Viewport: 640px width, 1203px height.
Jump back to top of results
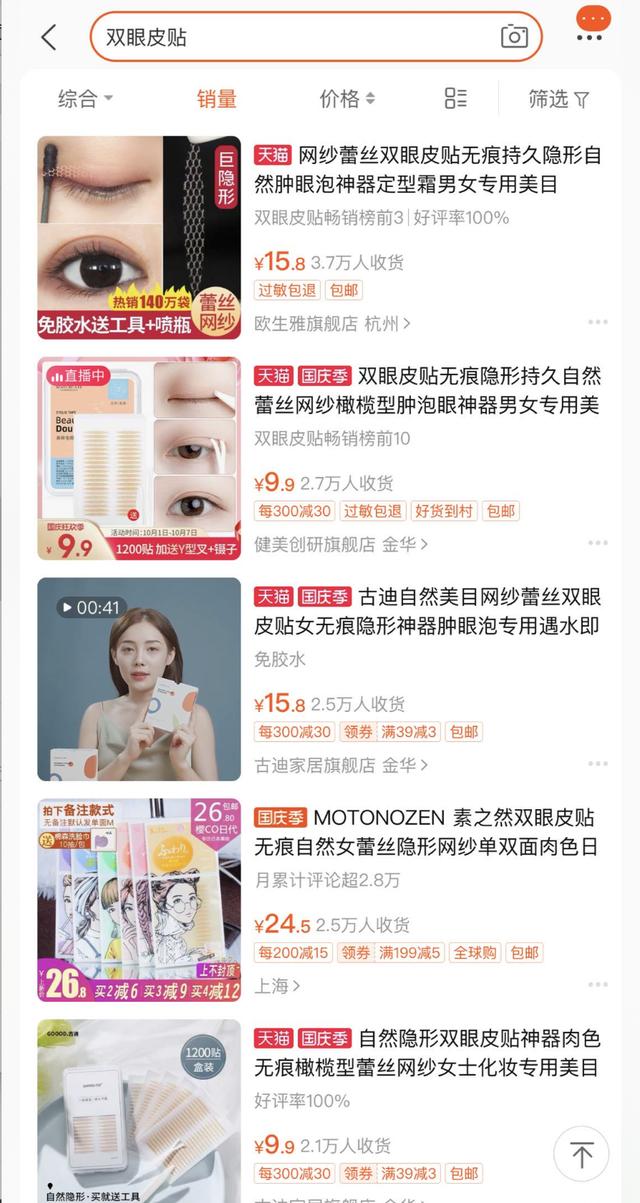(582, 1154)
